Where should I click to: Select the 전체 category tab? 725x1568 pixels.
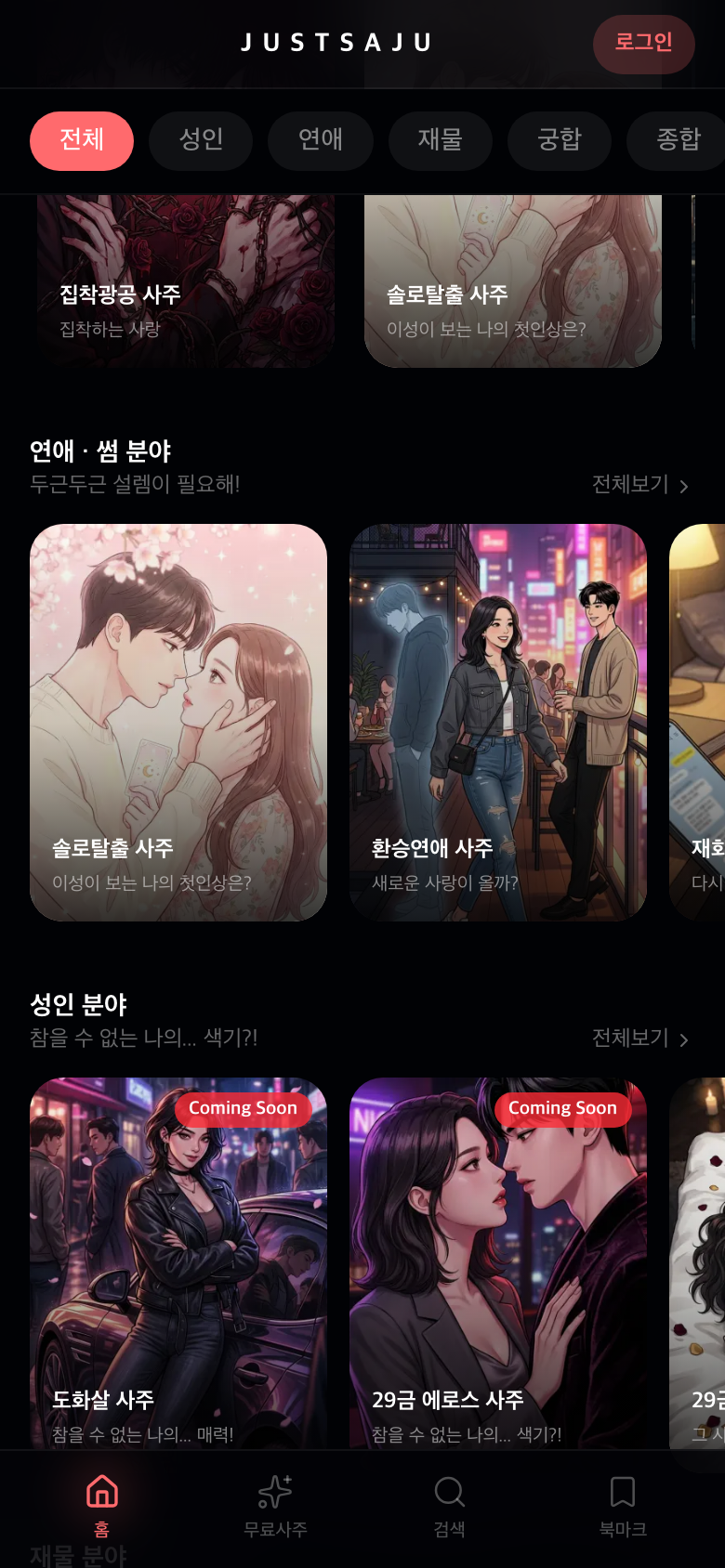[x=82, y=141]
